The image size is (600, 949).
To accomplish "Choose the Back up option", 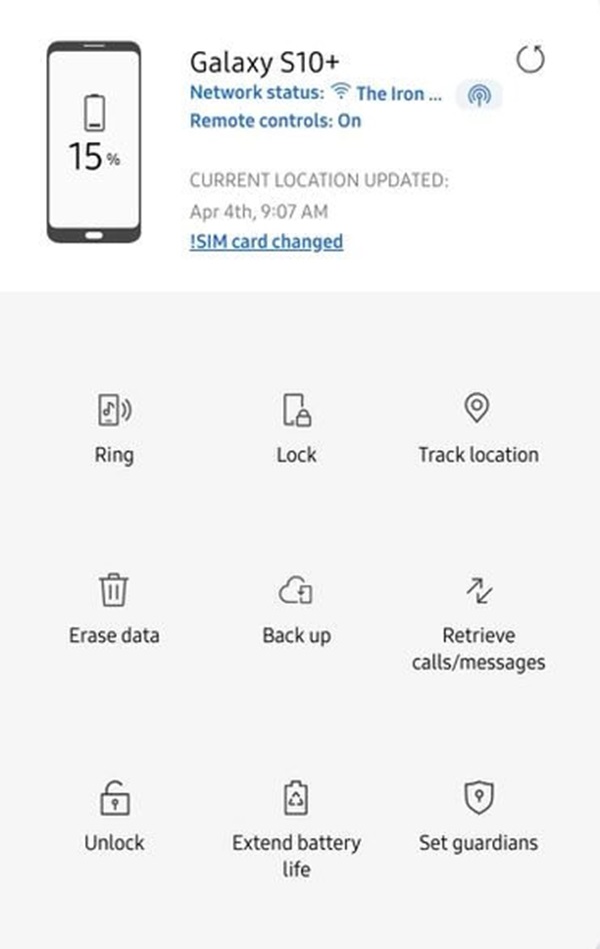I will pos(296,609).
